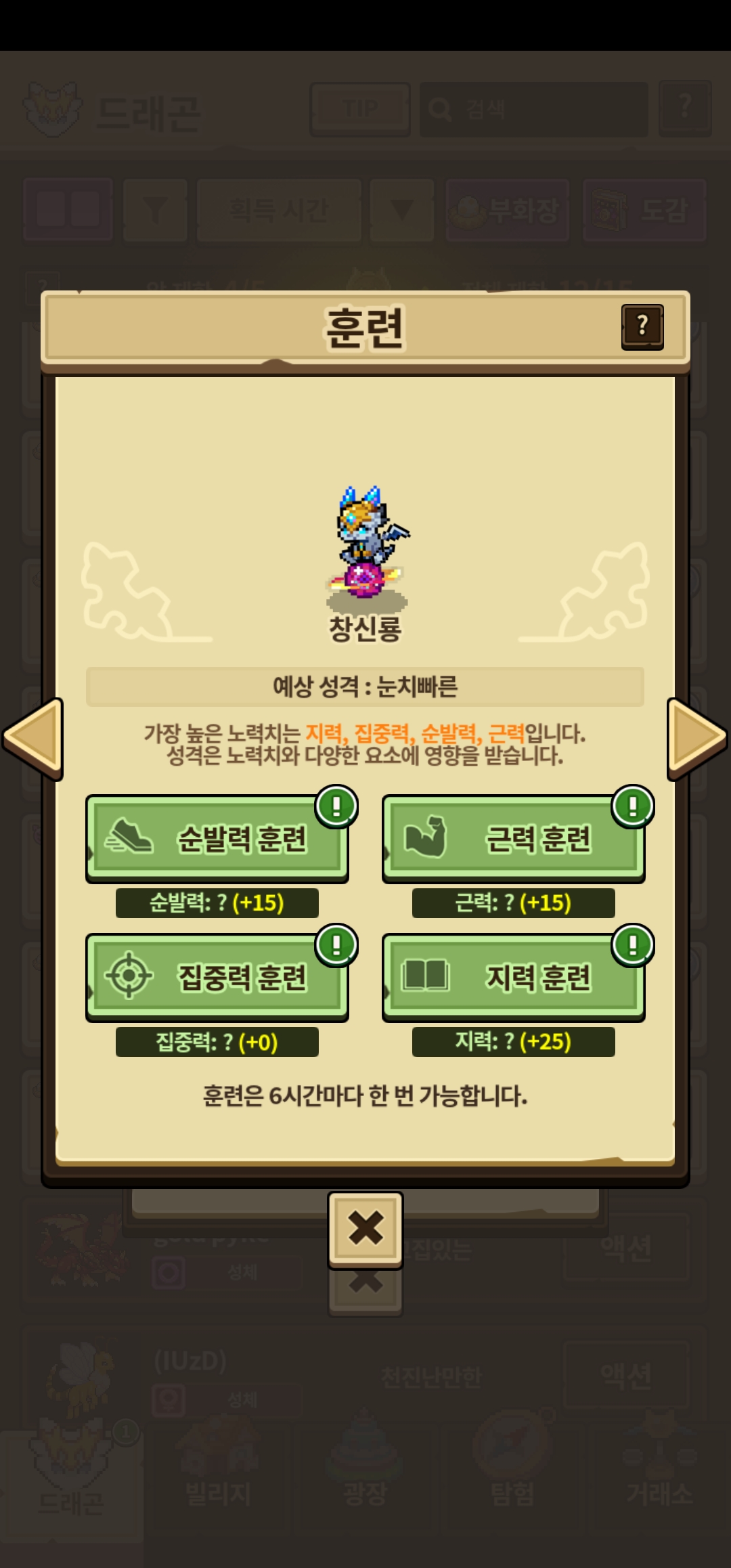This screenshot has width=731, height=1568.
Task: Start 순발력 훈련 (agility training)
Action: [217, 839]
